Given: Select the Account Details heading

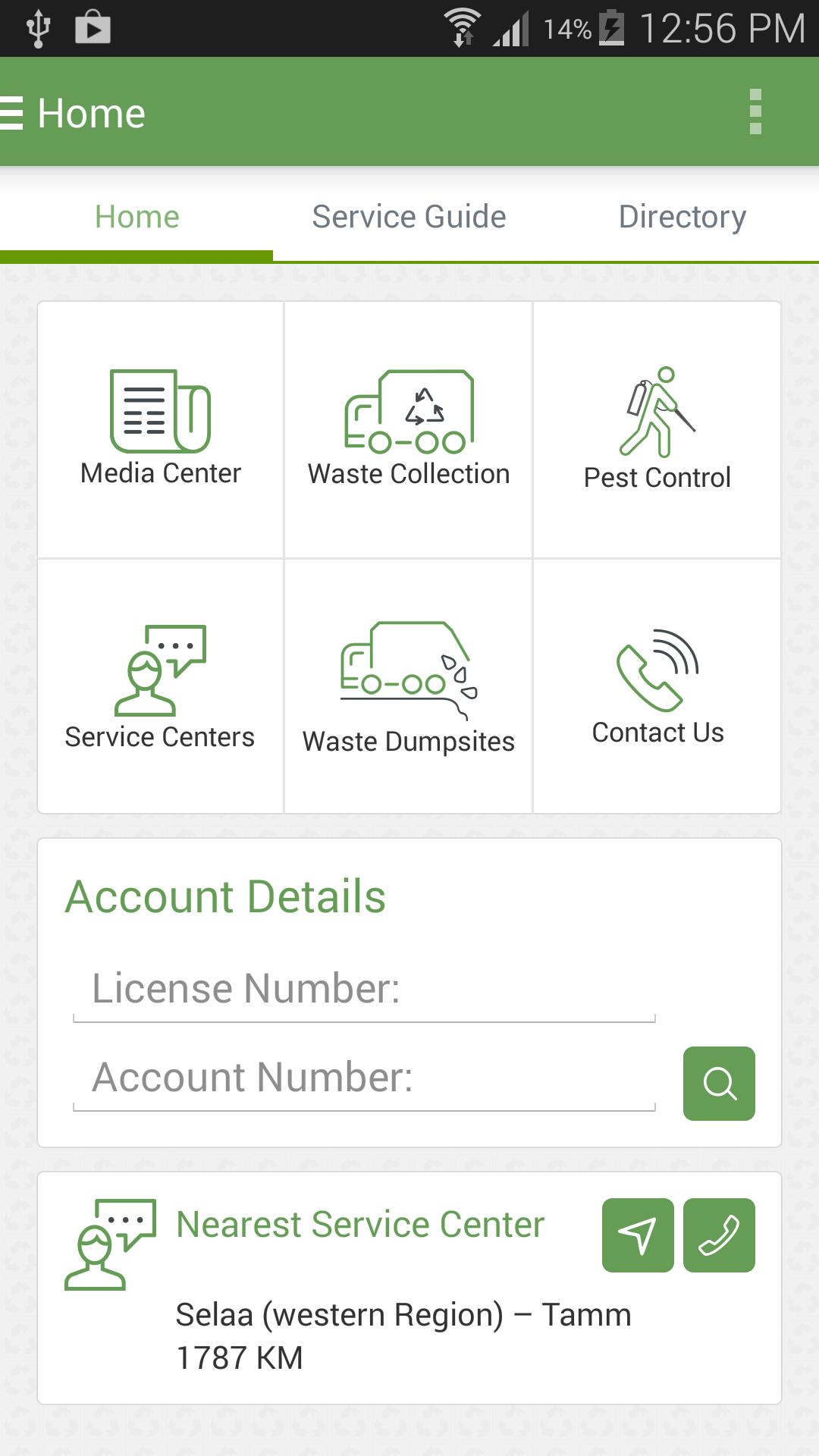Looking at the screenshot, I should 225,896.
